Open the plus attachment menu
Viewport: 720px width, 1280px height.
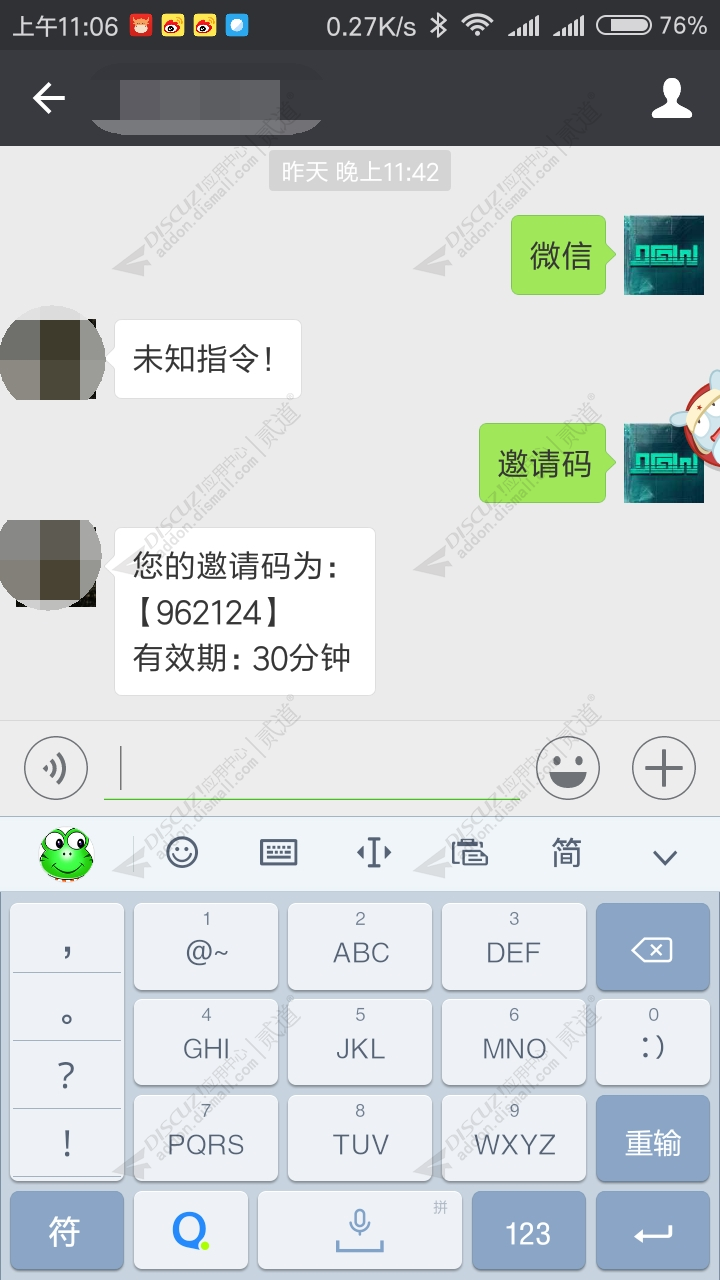(x=663, y=768)
